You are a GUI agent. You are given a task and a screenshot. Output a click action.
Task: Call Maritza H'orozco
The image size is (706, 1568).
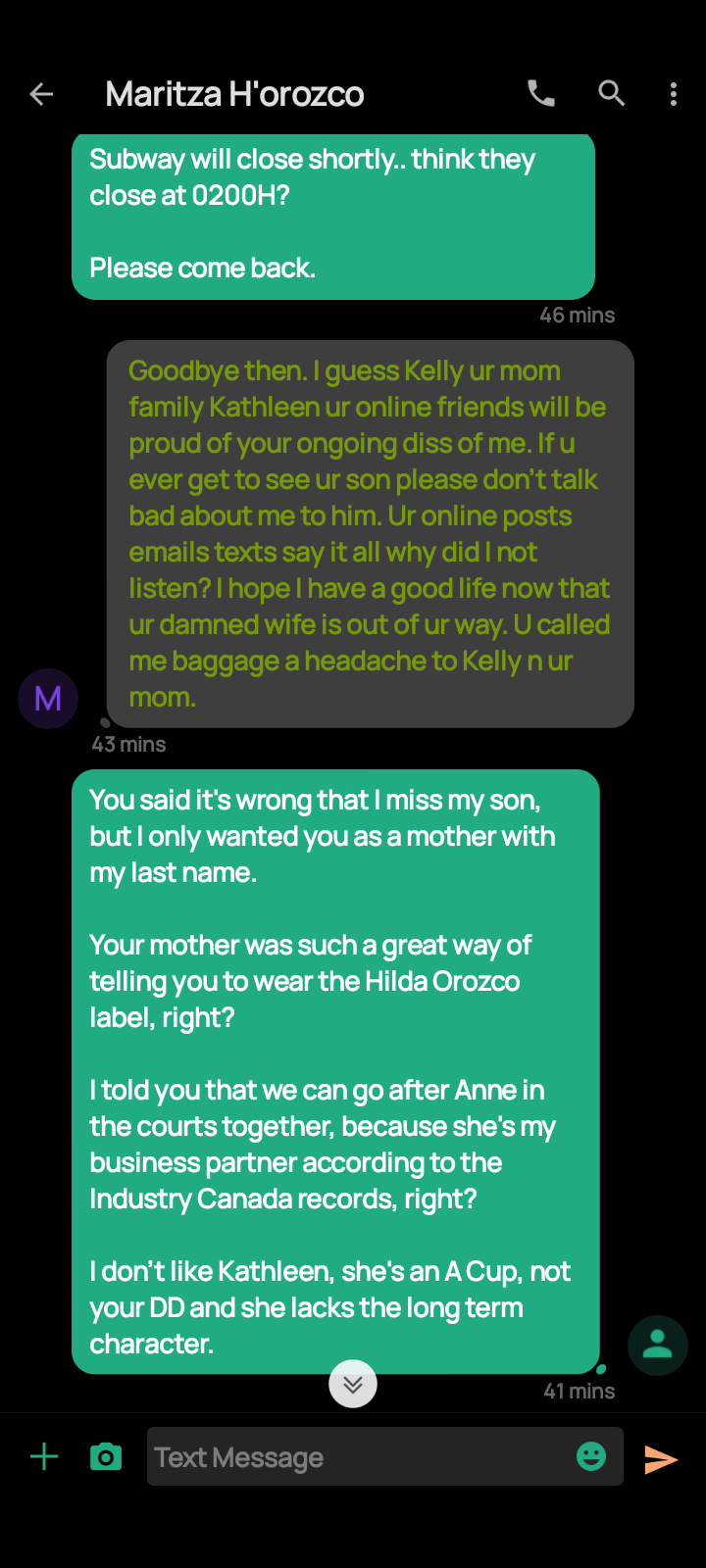(x=540, y=93)
